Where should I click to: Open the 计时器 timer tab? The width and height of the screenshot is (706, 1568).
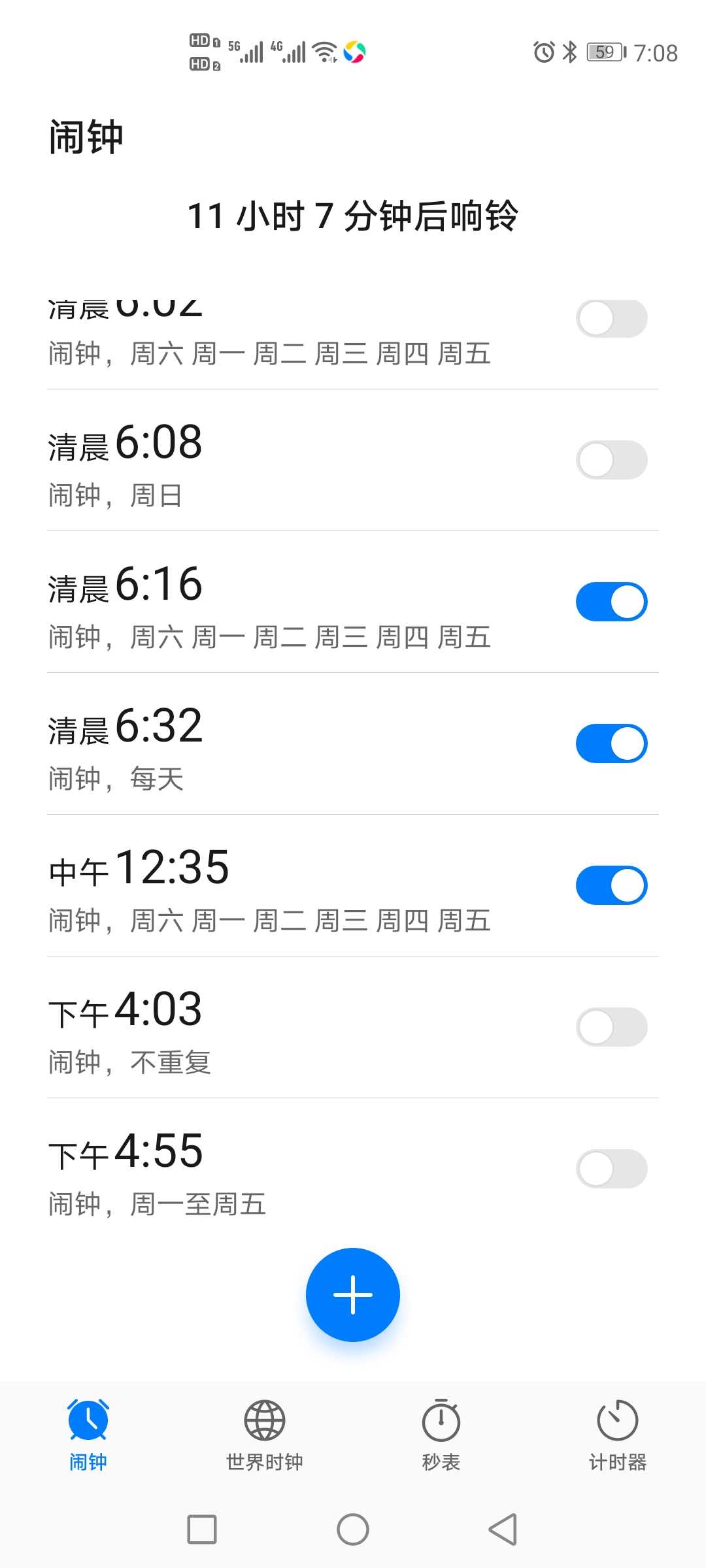coord(618,1435)
